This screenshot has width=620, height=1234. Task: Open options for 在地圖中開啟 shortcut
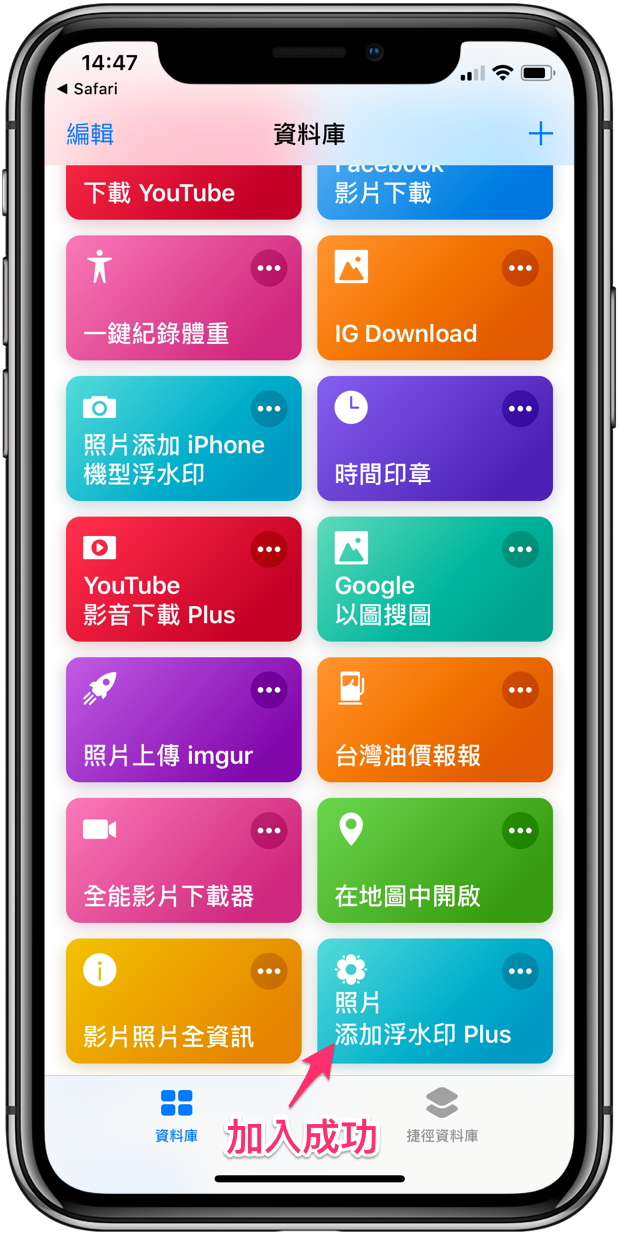point(520,830)
